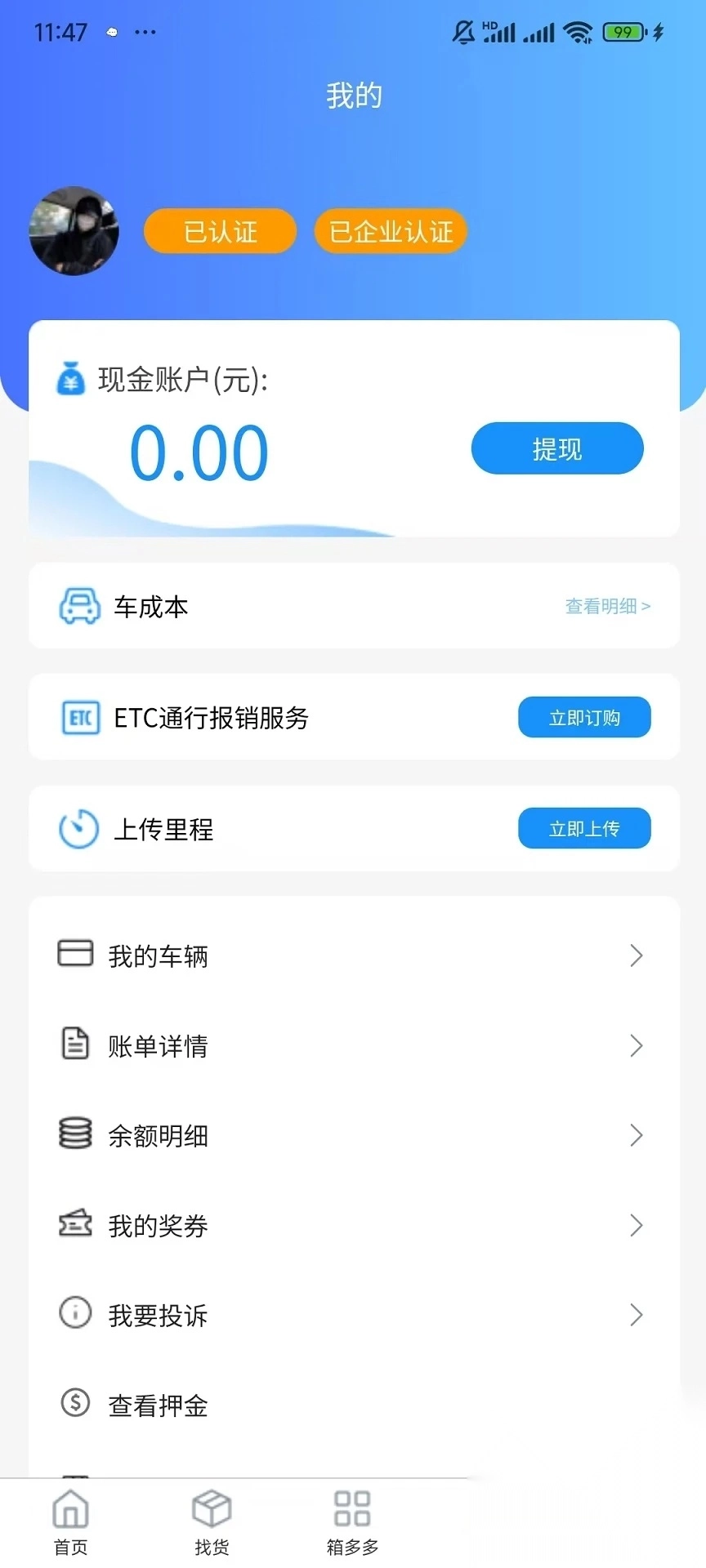Open 查看明细 link on 车成本 row
Viewport: 706px width, 1568px height.
click(x=607, y=606)
